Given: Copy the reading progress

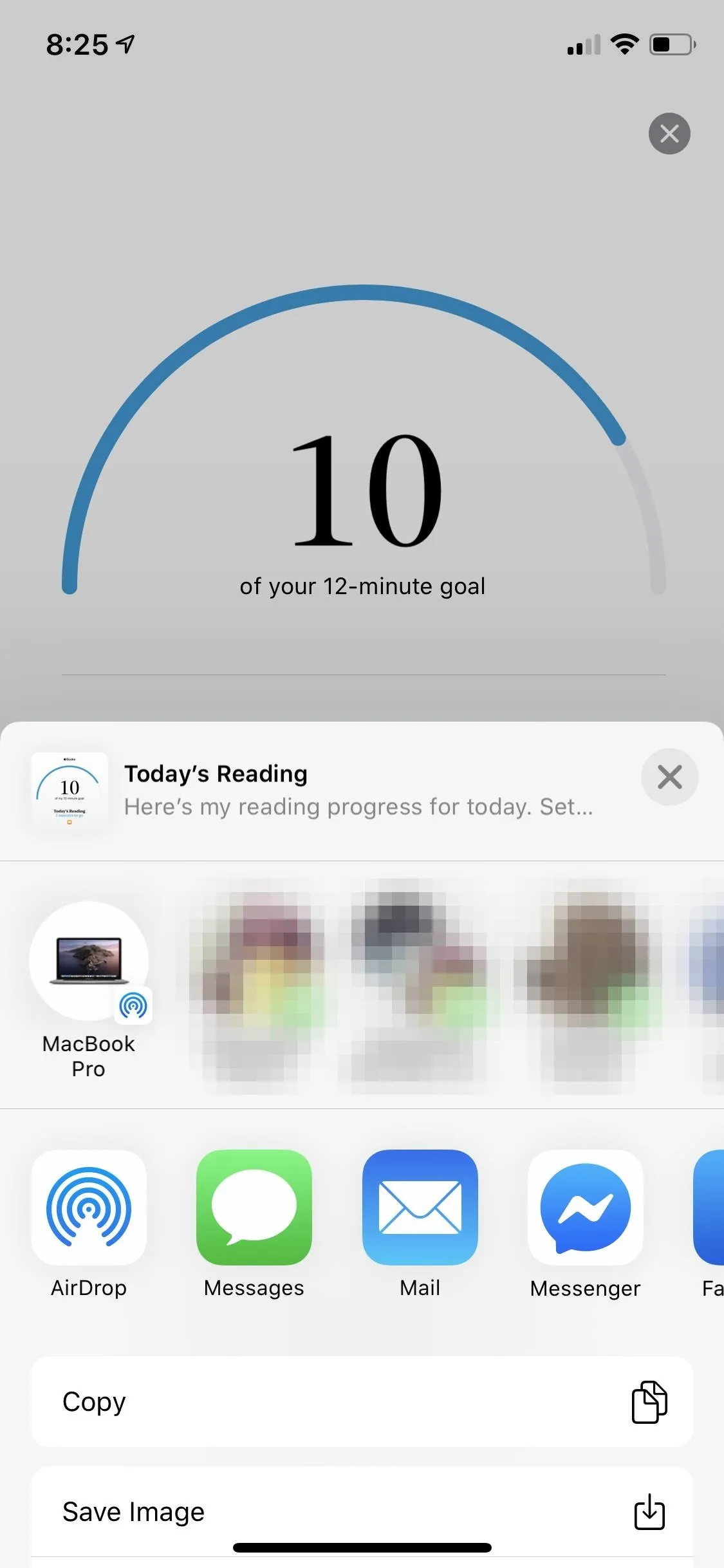Looking at the screenshot, I should pyautogui.click(x=362, y=1401).
